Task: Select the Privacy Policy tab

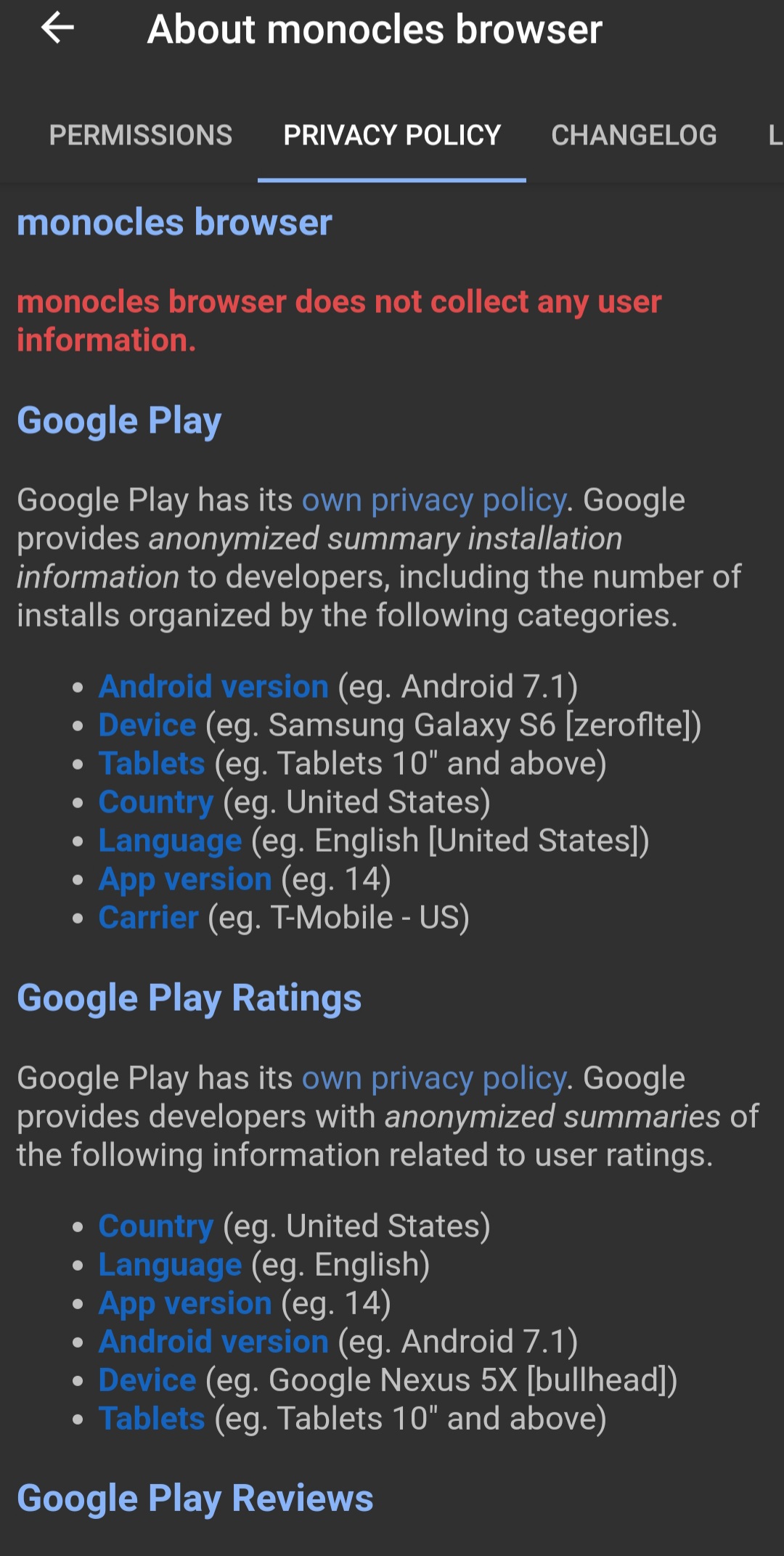Action: (392, 135)
